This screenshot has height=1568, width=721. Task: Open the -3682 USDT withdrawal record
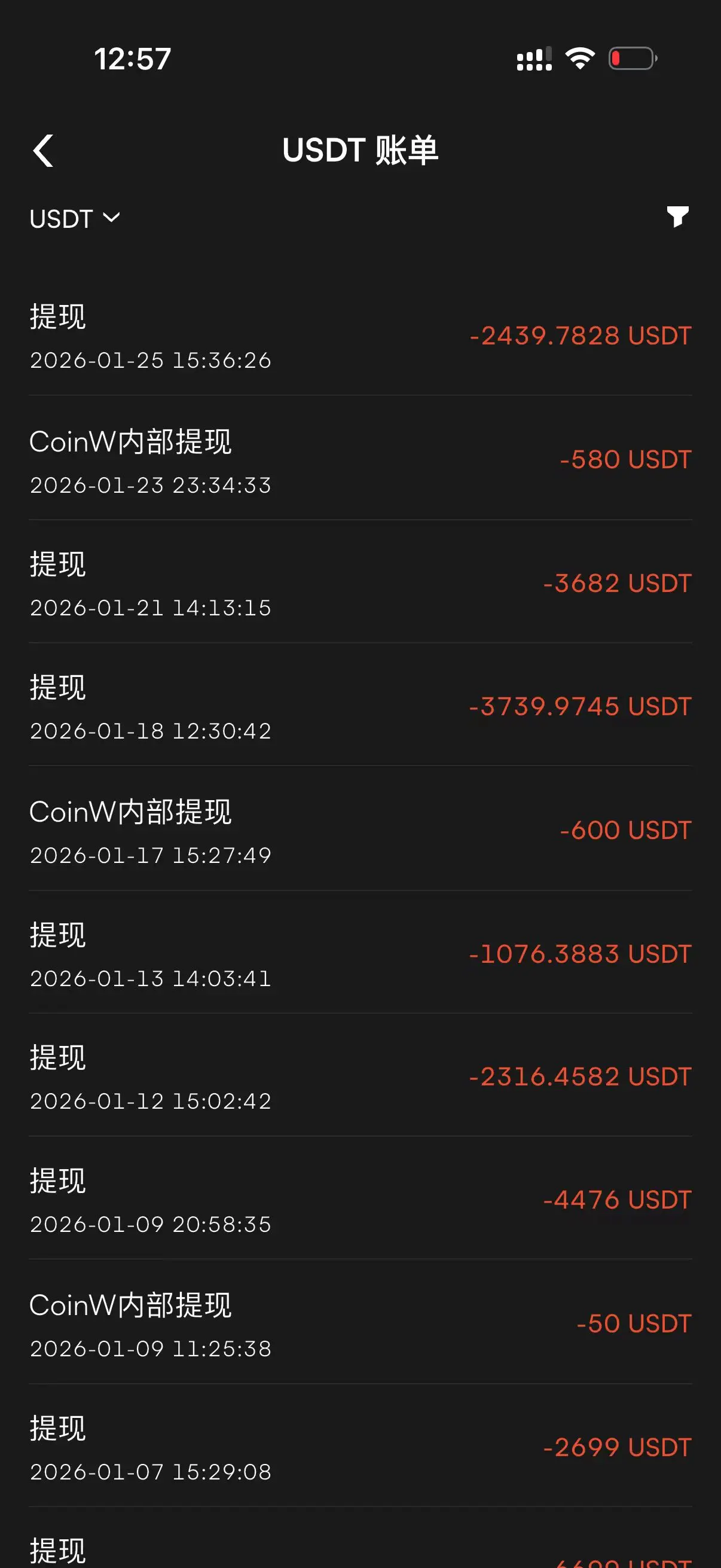click(360, 584)
